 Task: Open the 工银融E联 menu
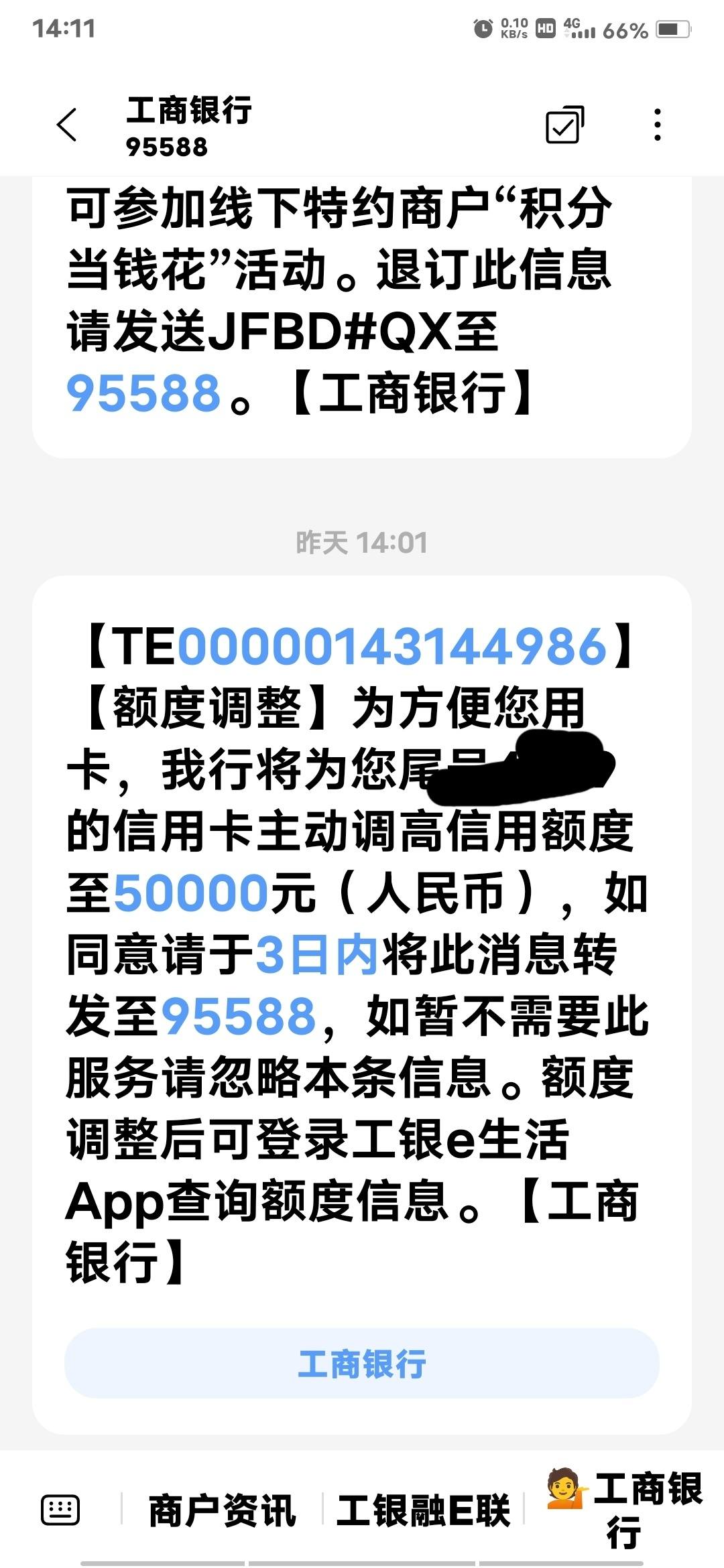424,1510
